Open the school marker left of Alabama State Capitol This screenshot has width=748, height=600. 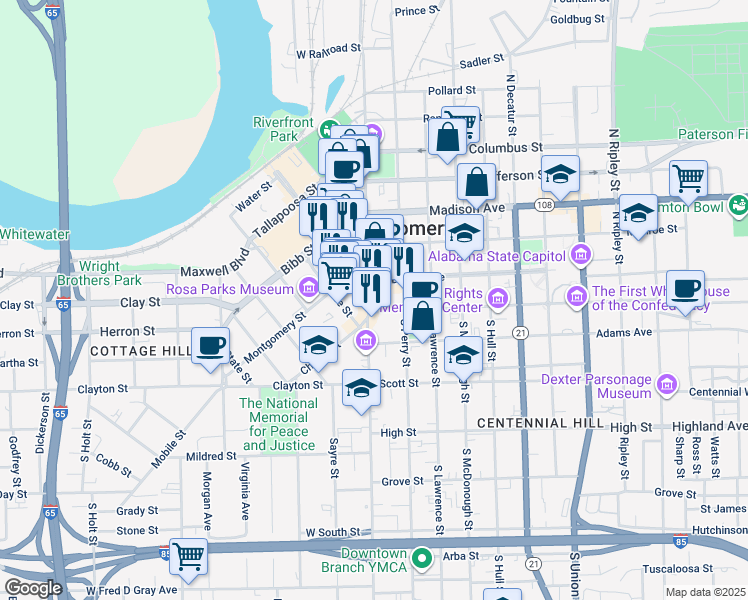coord(464,234)
